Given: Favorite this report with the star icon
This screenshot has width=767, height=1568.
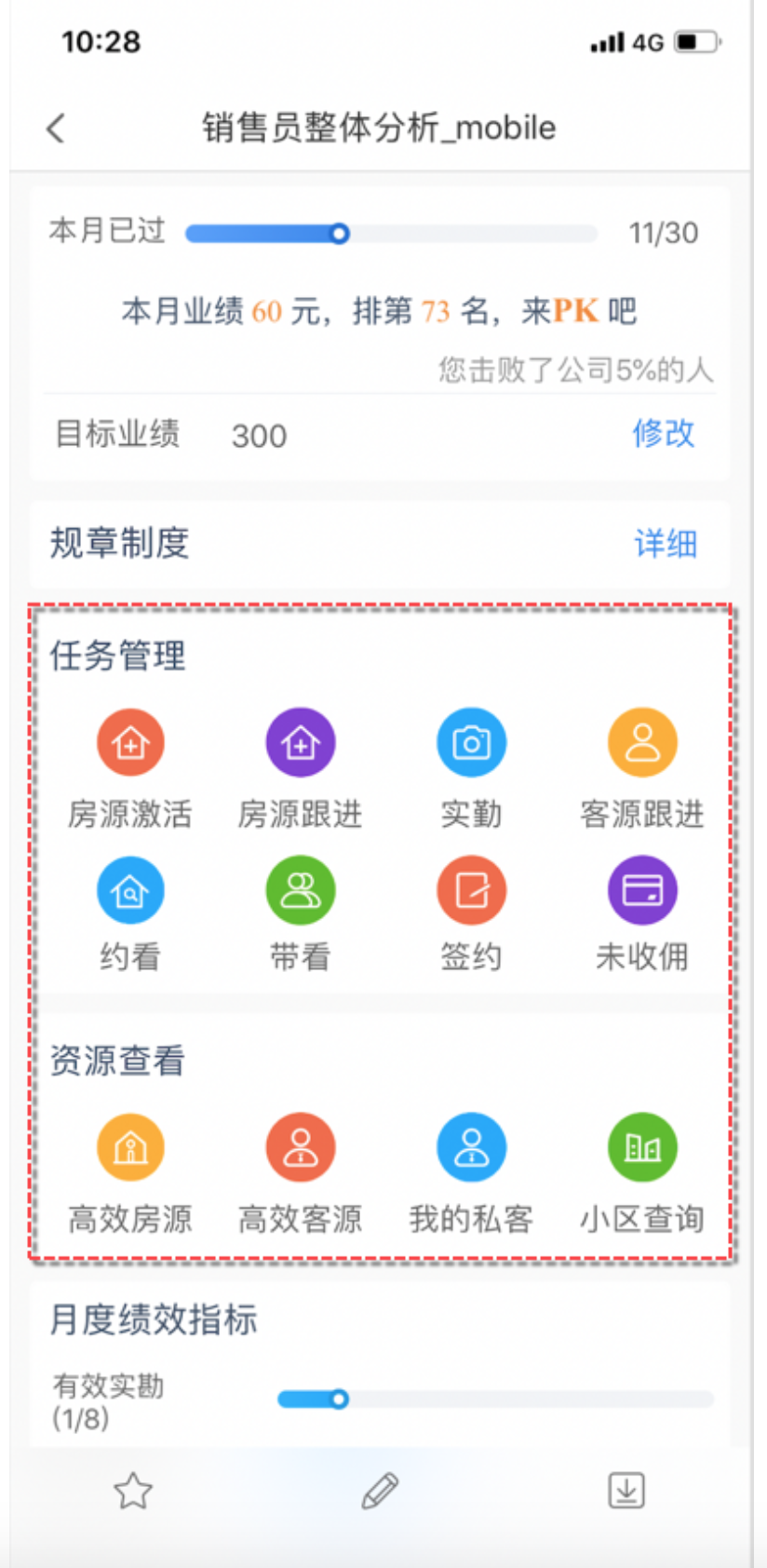Looking at the screenshot, I should point(133,1491).
